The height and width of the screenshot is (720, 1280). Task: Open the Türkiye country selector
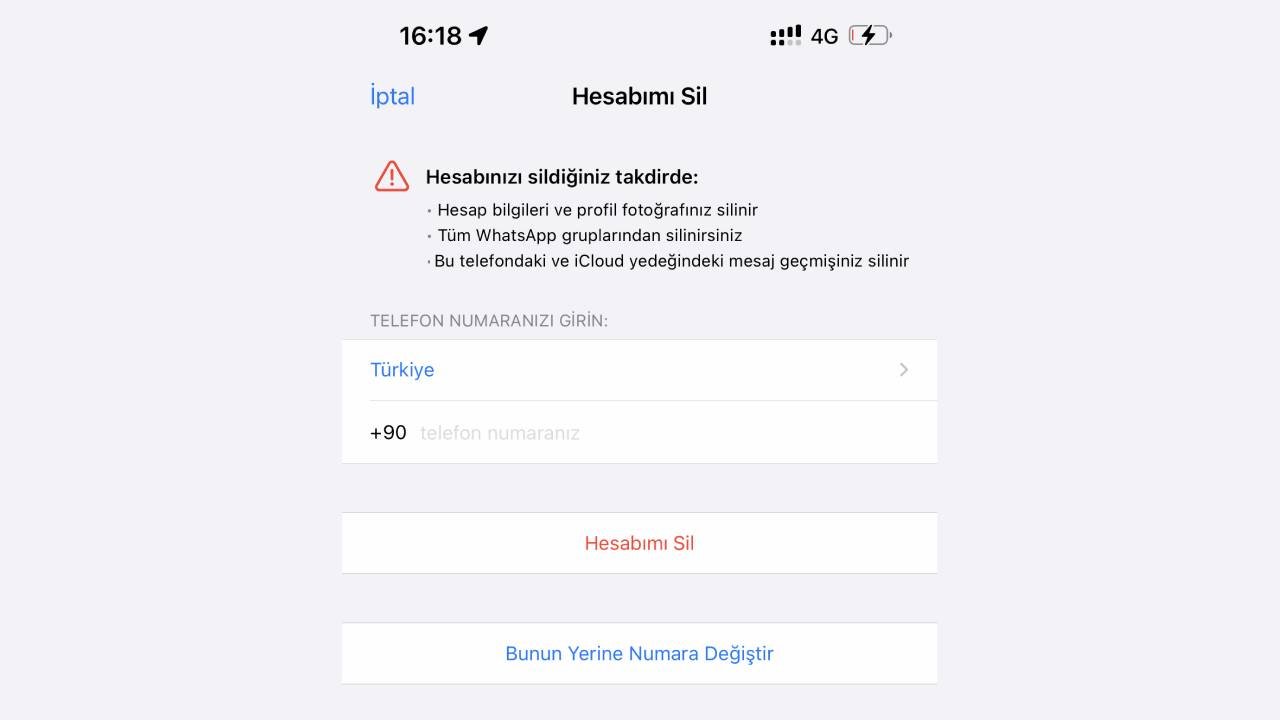pyautogui.click(x=639, y=370)
